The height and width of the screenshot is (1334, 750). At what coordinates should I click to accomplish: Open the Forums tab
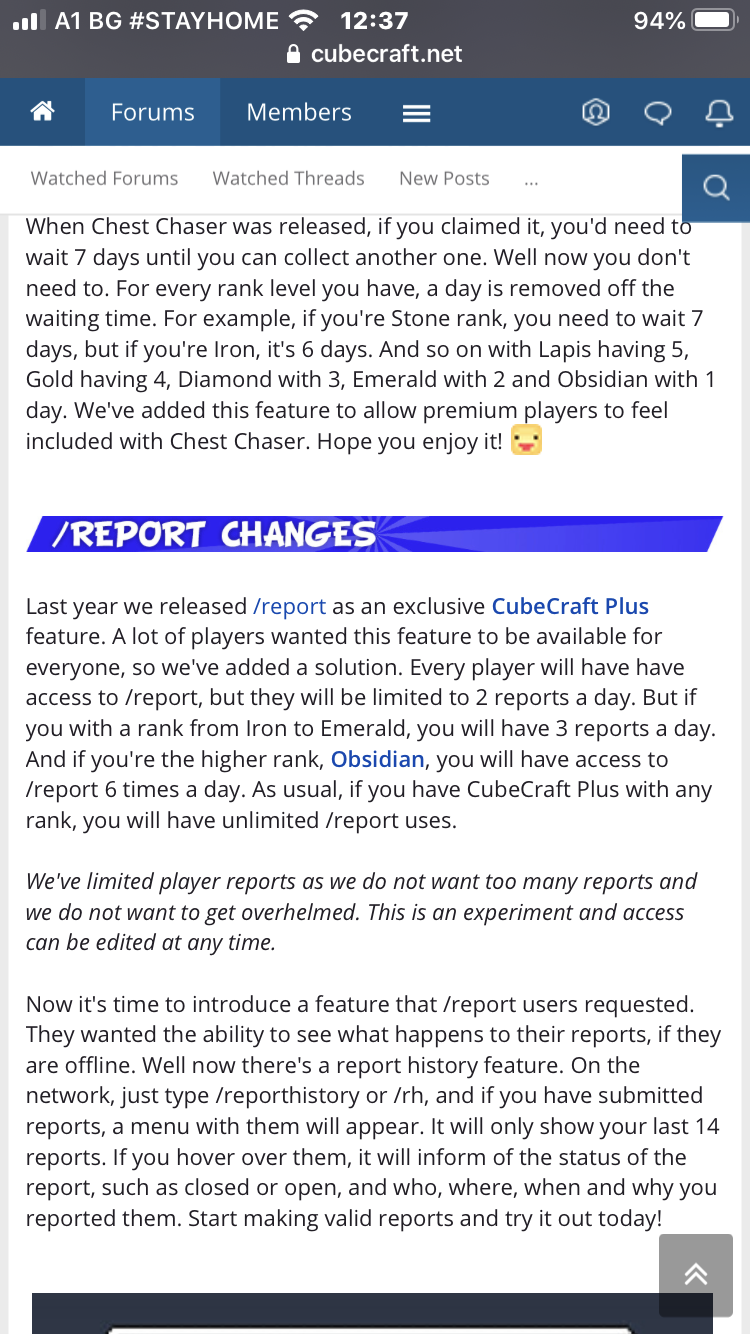153,112
